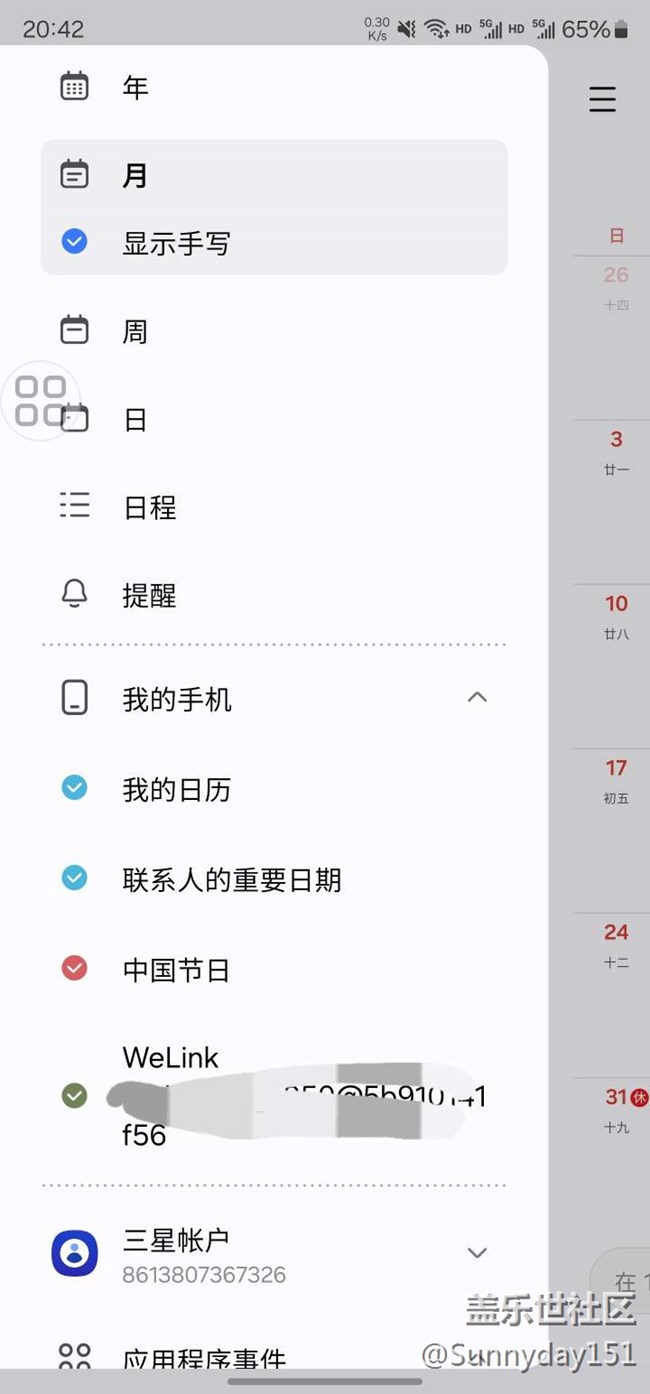Expand the 三星帐户 section
The image size is (650, 1394).
click(478, 1253)
